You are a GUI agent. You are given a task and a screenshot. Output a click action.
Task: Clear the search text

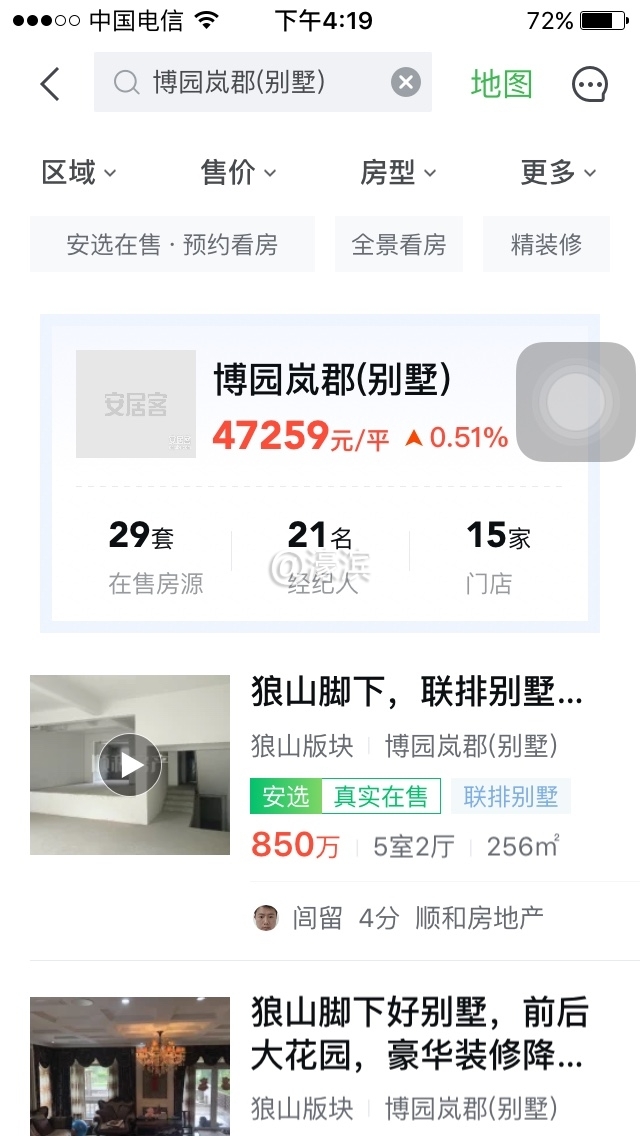pyautogui.click(x=405, y=82)
